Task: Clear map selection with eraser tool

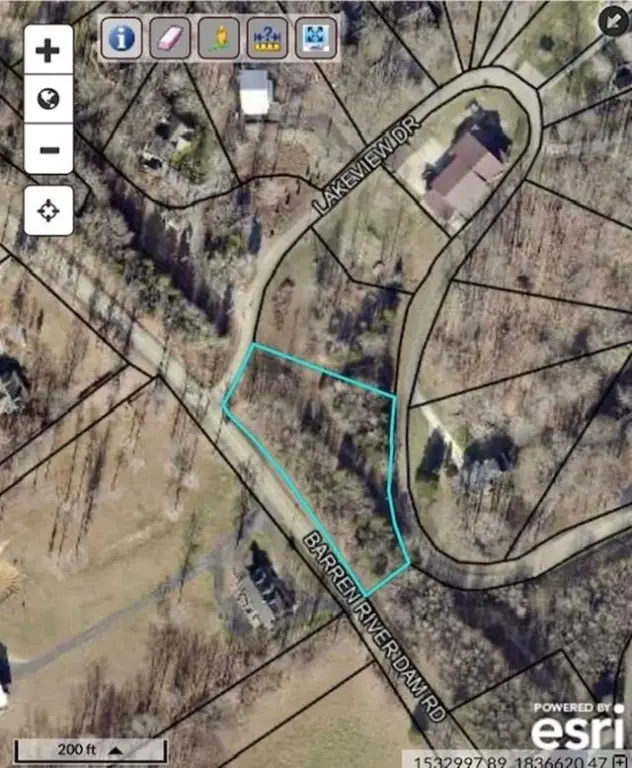Action: click(x=170, y=38)
